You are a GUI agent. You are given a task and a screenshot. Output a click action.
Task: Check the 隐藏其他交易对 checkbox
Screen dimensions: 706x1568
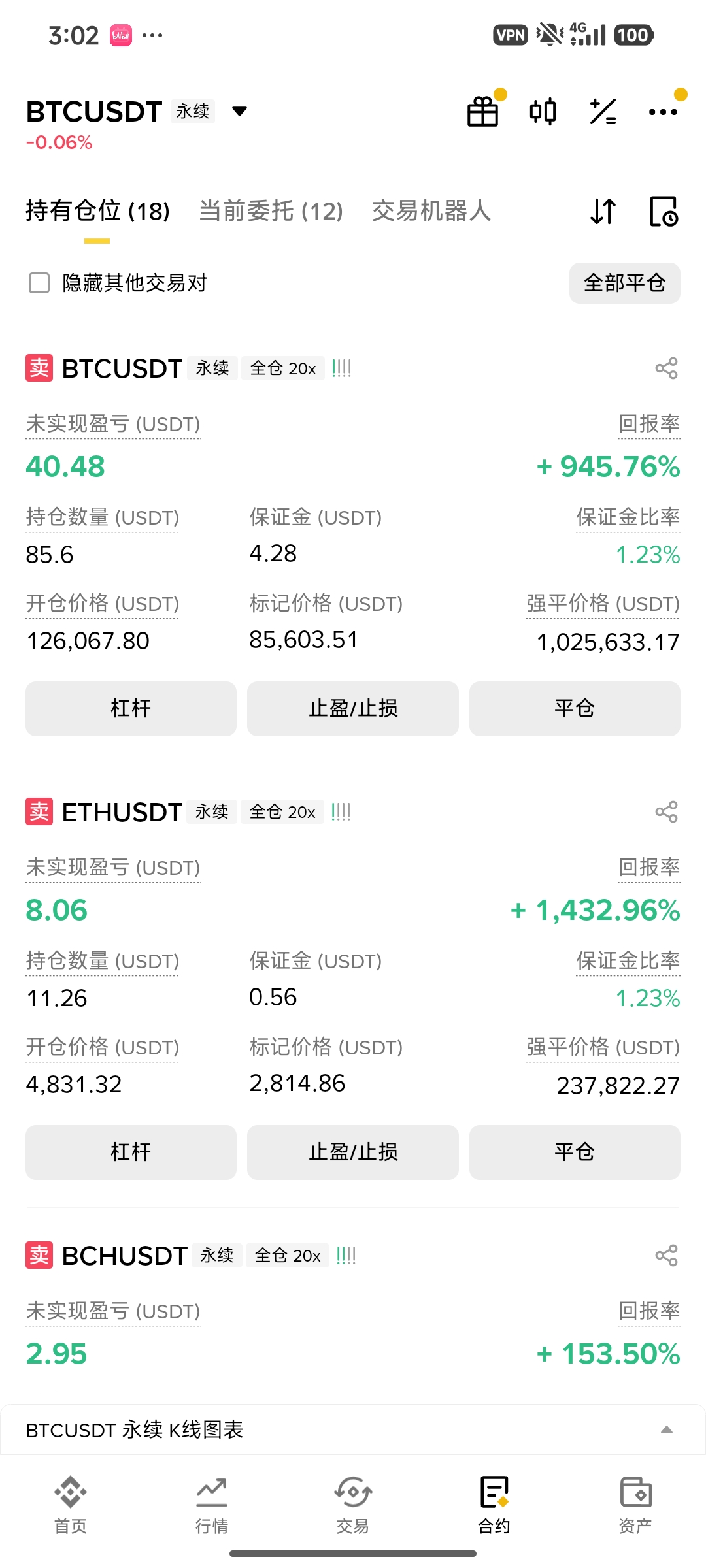[39, 283]
